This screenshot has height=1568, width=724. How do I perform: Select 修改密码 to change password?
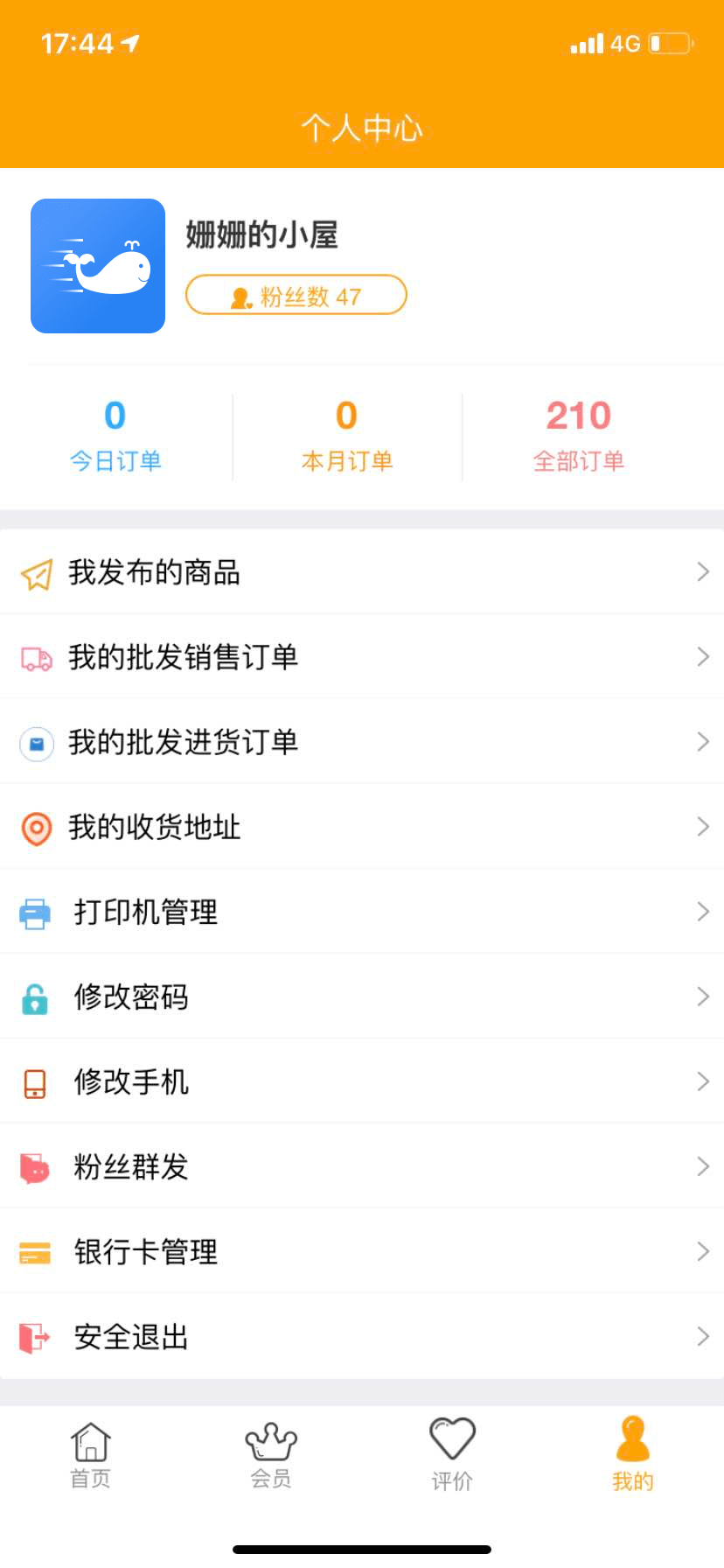[x=362, y=997]
